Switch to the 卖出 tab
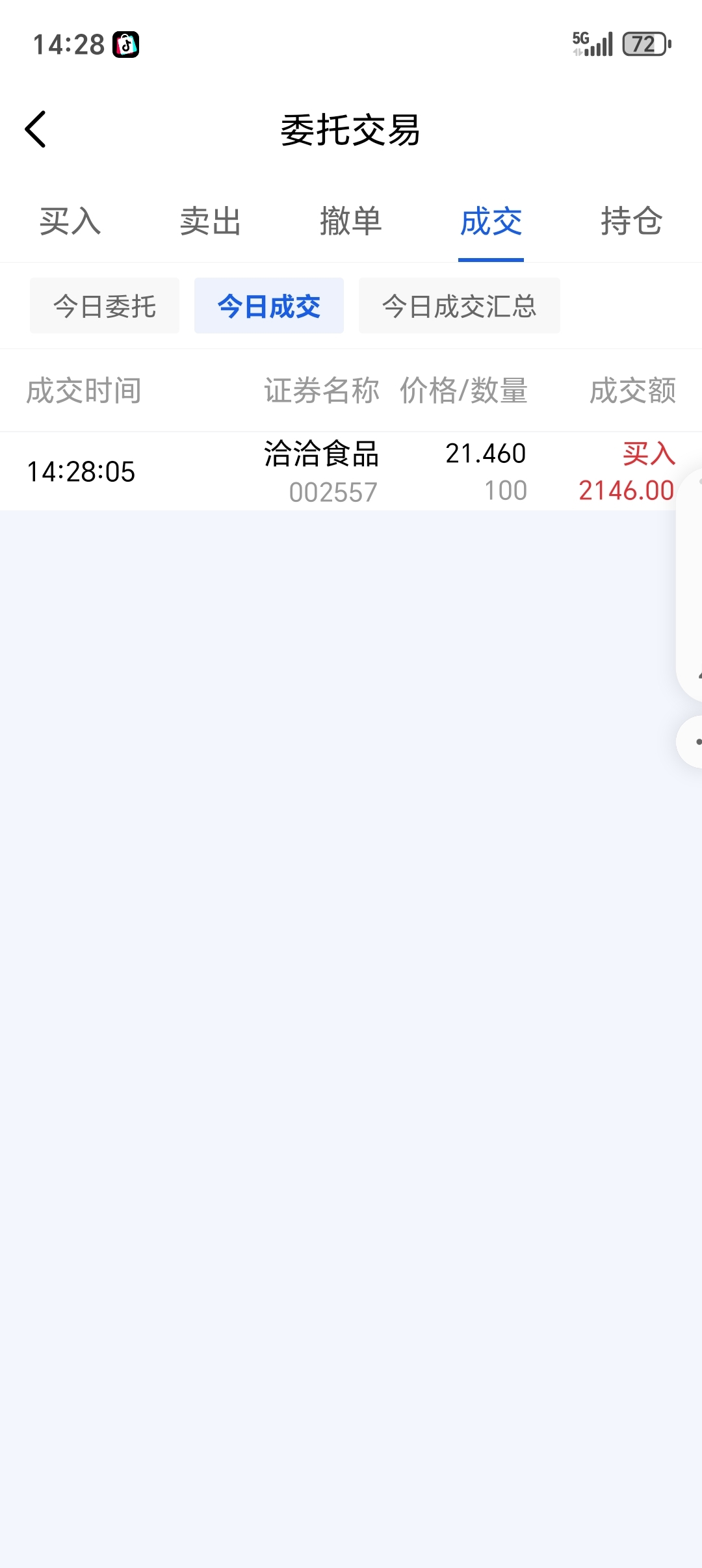Viewport: 702px width, 1568px height. pos(211,221)
